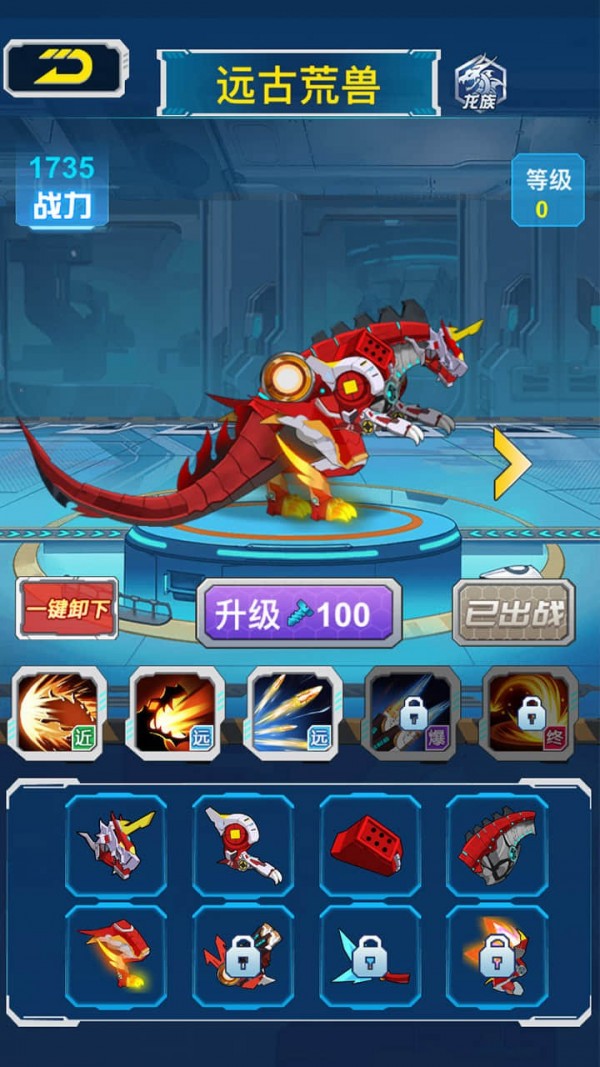Tap the yellow back arrow button
The height and width of the screenshot is (1067, 600).
click(x=65, y=68)
